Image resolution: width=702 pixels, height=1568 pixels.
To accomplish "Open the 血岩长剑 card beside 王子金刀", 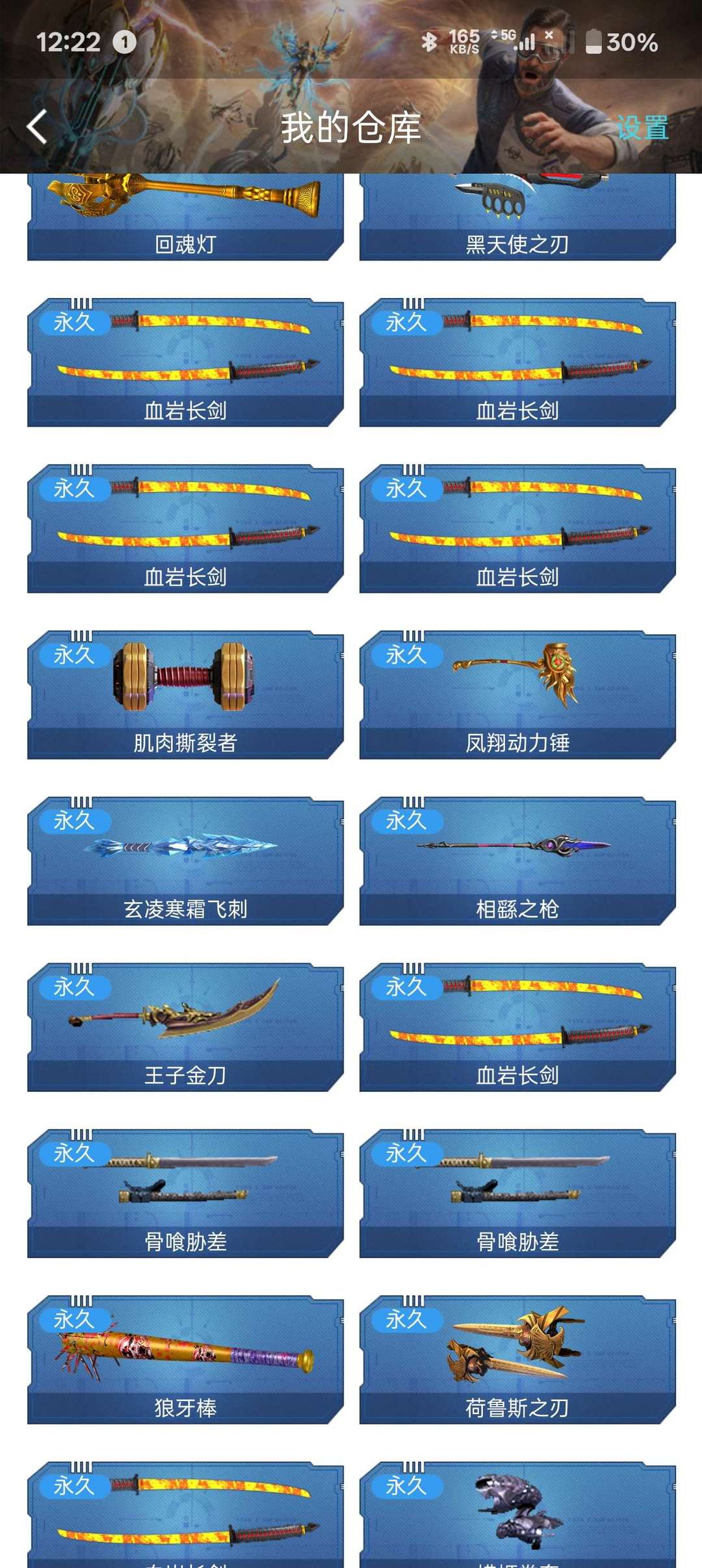I will pyautogui.click(x=517, y=1027).
